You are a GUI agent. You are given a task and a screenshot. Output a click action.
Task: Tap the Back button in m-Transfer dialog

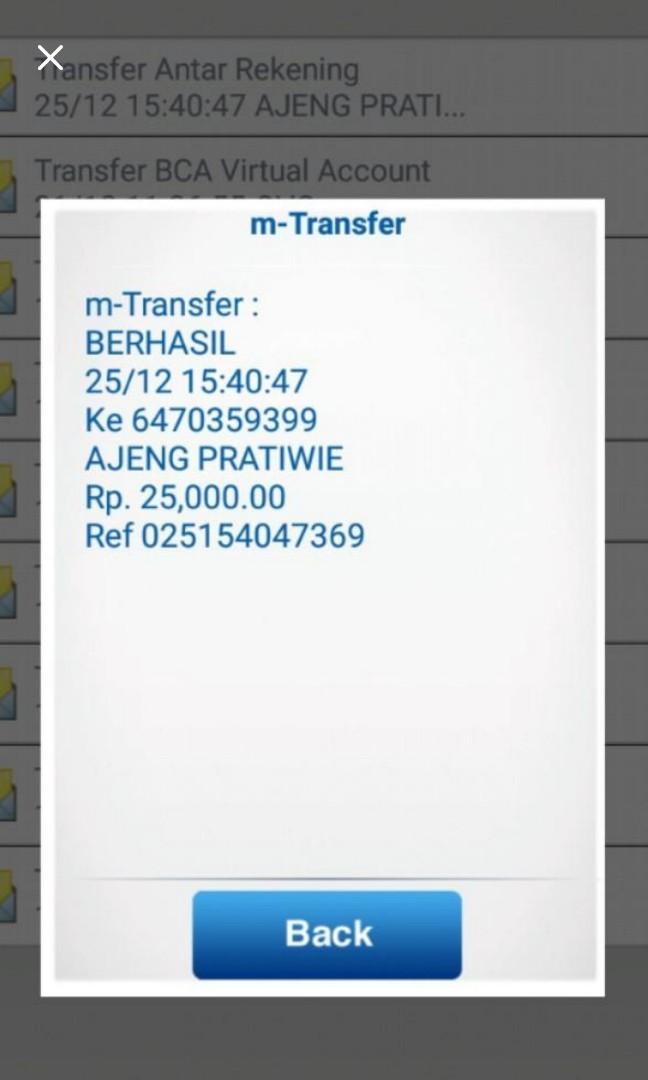pyautogui.click(x=327, y=934)
